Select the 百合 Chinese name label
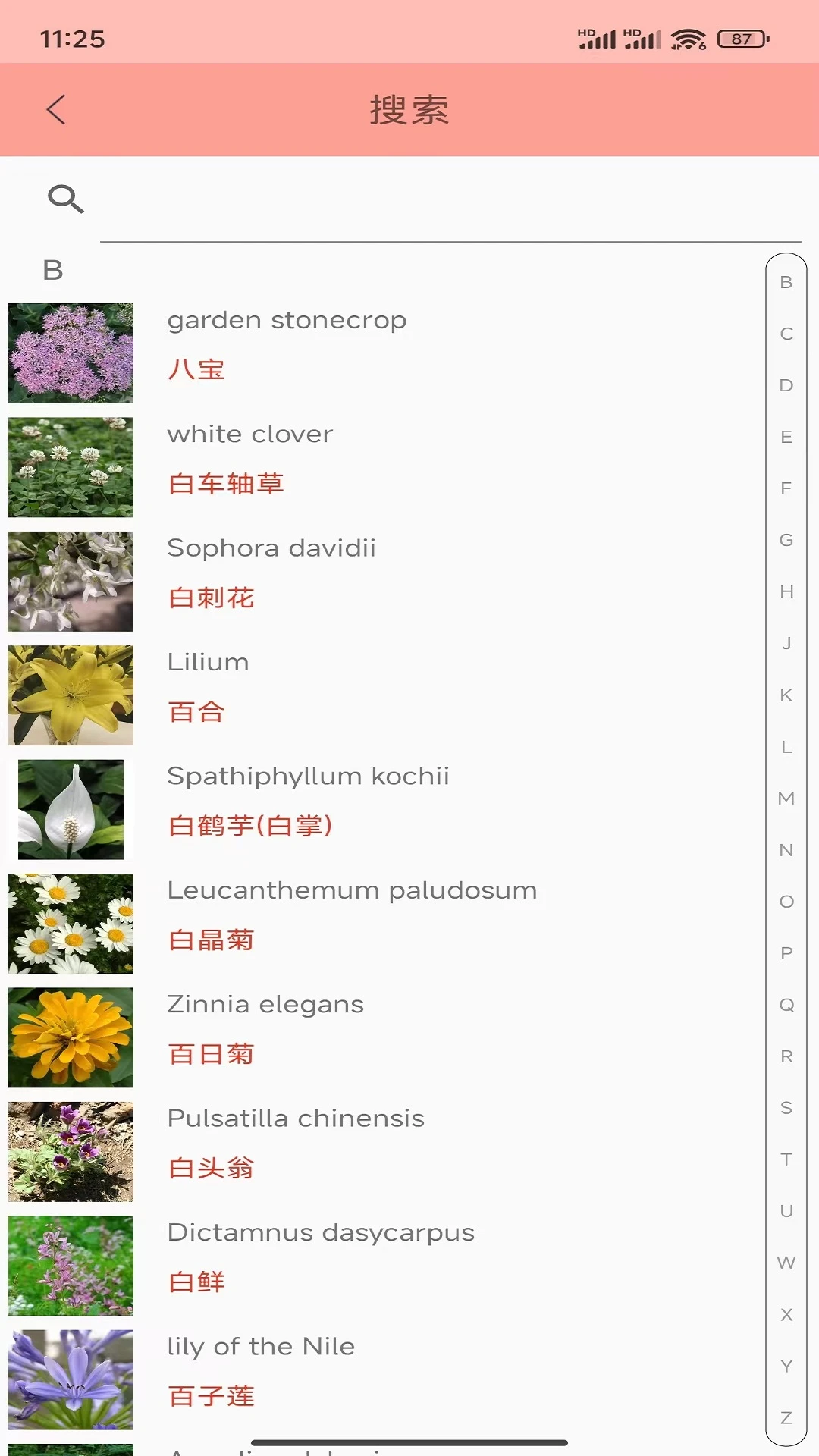 [196, 711]
